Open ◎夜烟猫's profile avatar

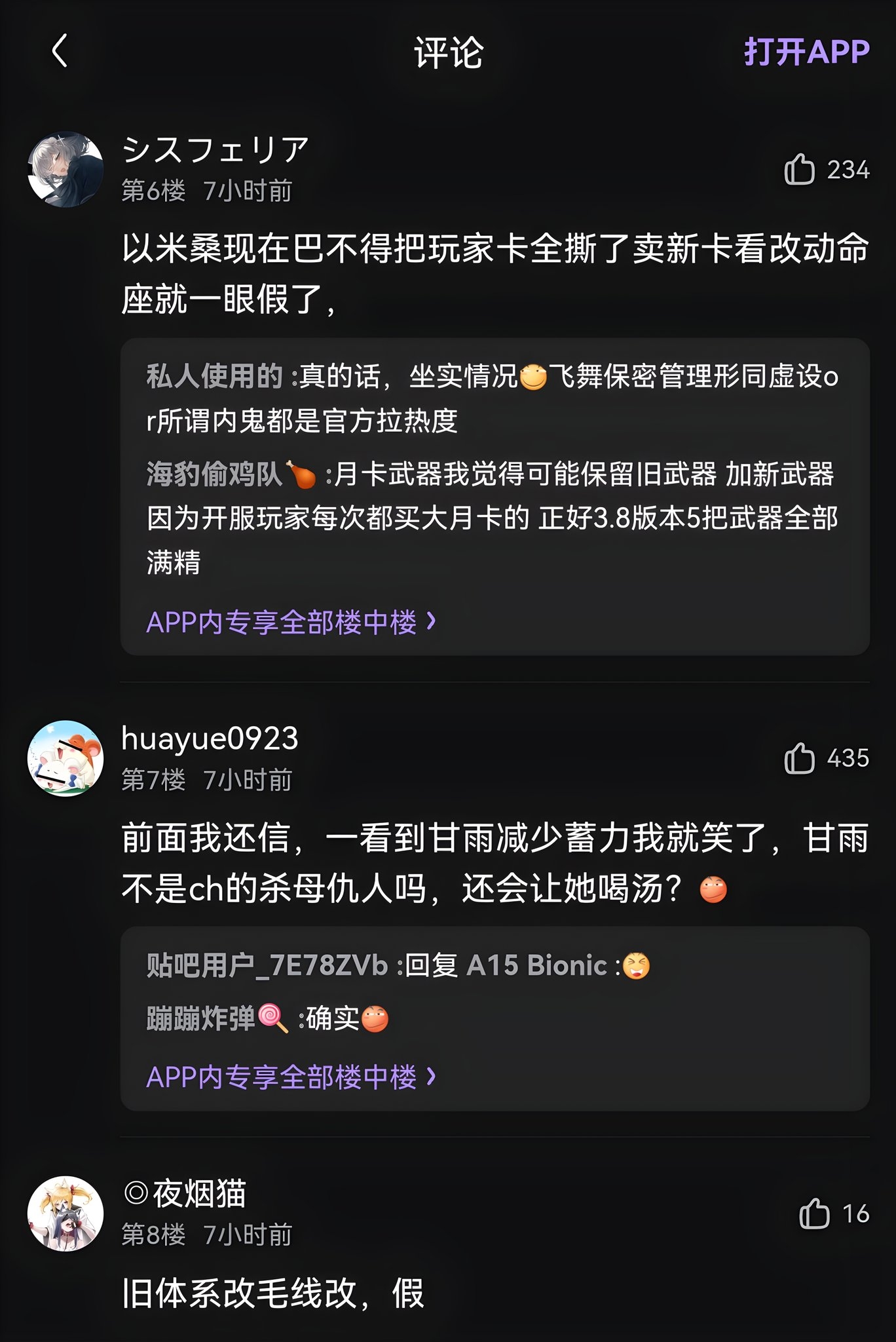pos(65,1214)
